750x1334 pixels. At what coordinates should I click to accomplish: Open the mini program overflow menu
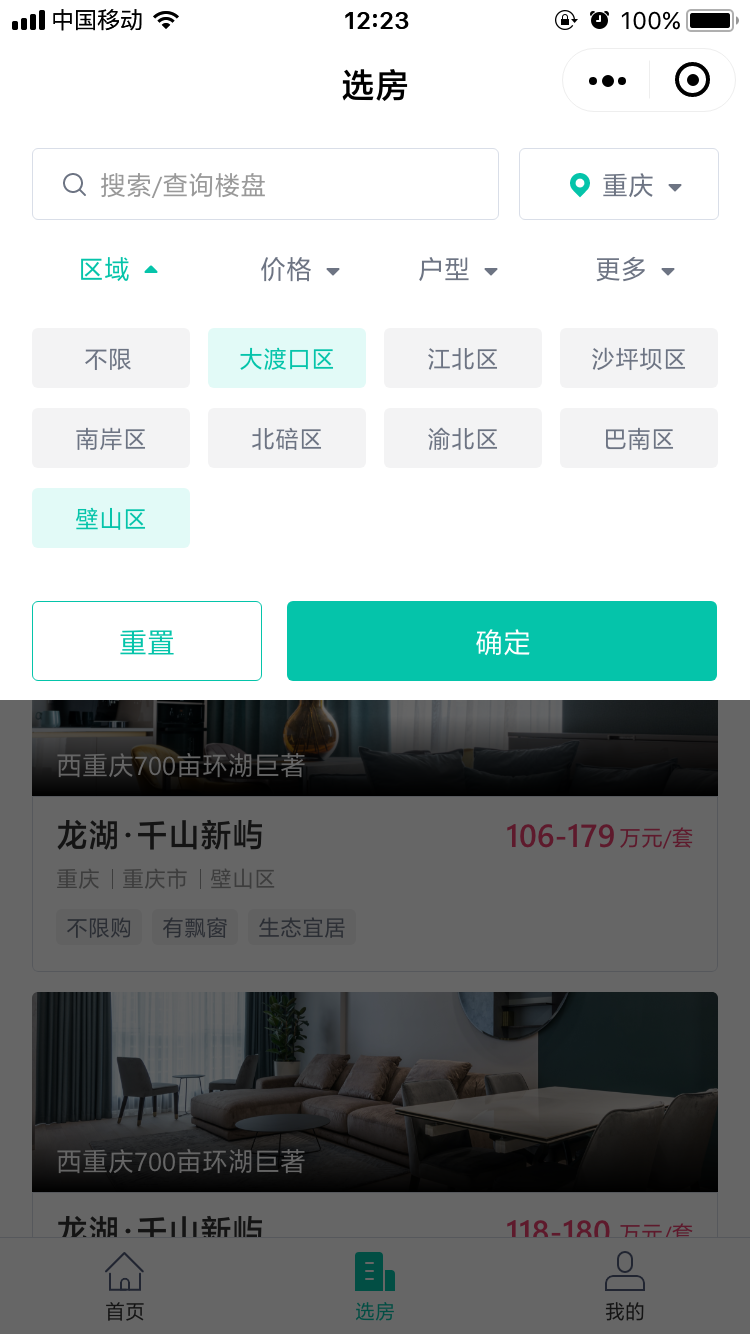coord(607,81)
